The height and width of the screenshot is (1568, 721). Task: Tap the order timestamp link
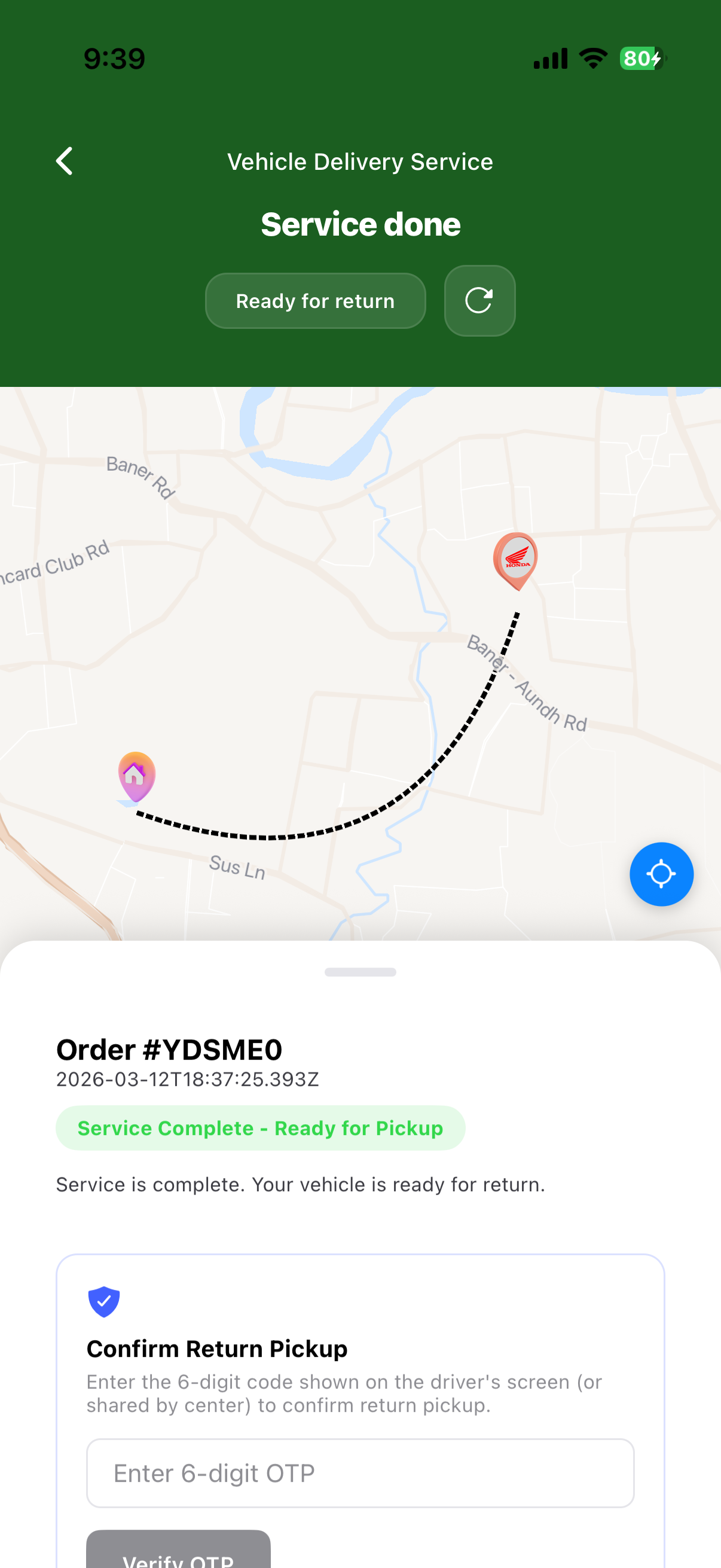click(187, 1079)
